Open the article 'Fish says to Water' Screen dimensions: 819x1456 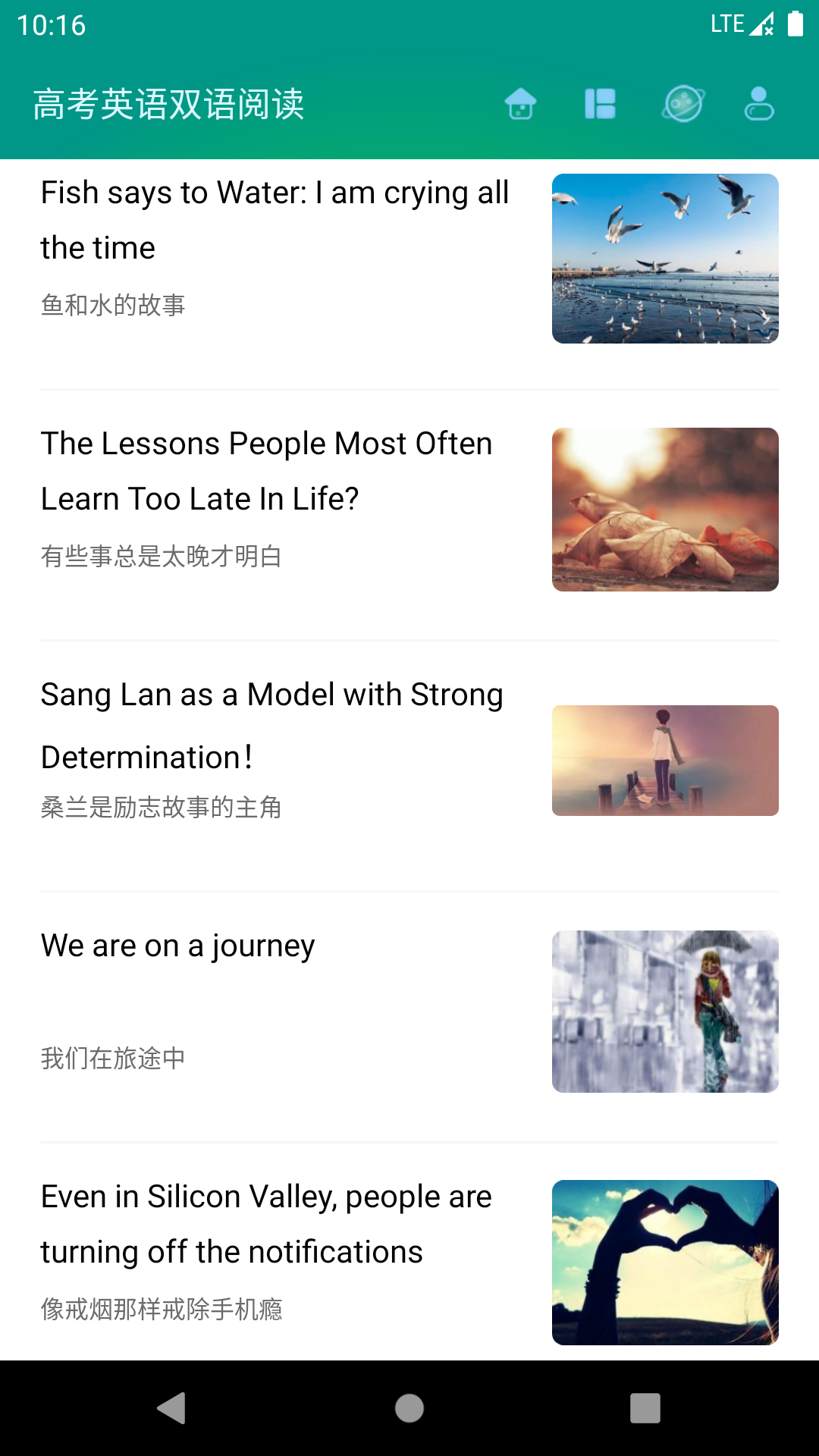(275, 220)
